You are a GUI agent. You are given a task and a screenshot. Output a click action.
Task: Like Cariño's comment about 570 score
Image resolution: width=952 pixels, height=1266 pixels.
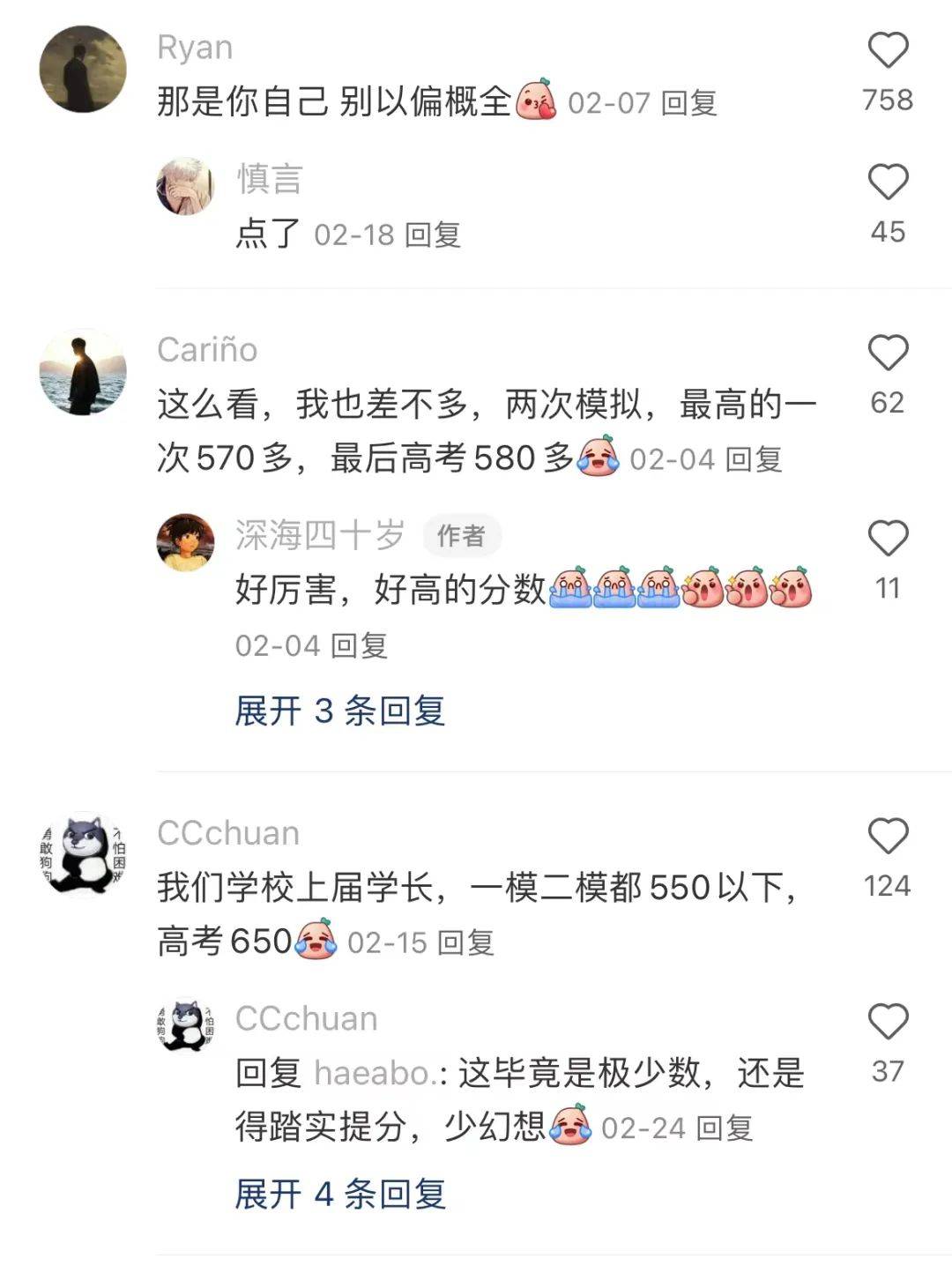point(888,354)
